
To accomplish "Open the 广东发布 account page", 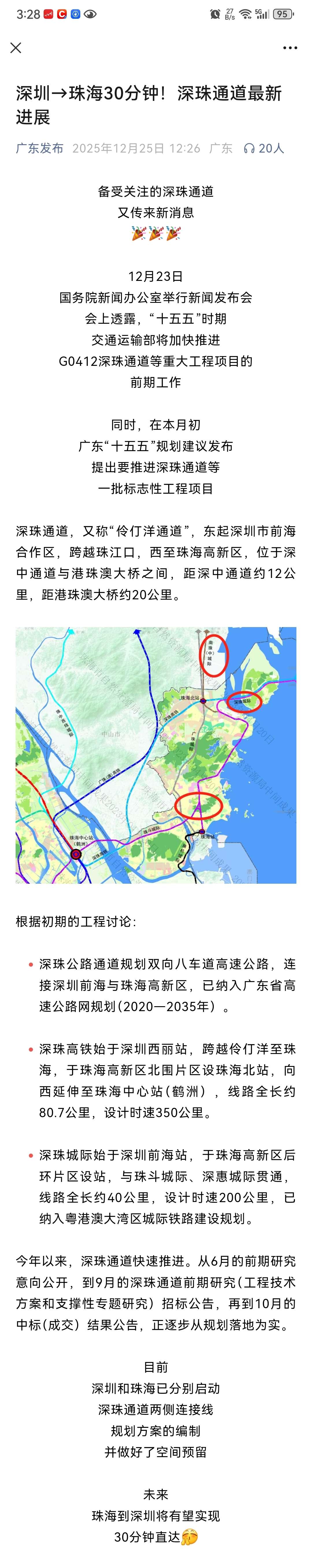I will (x=40, y=148).
